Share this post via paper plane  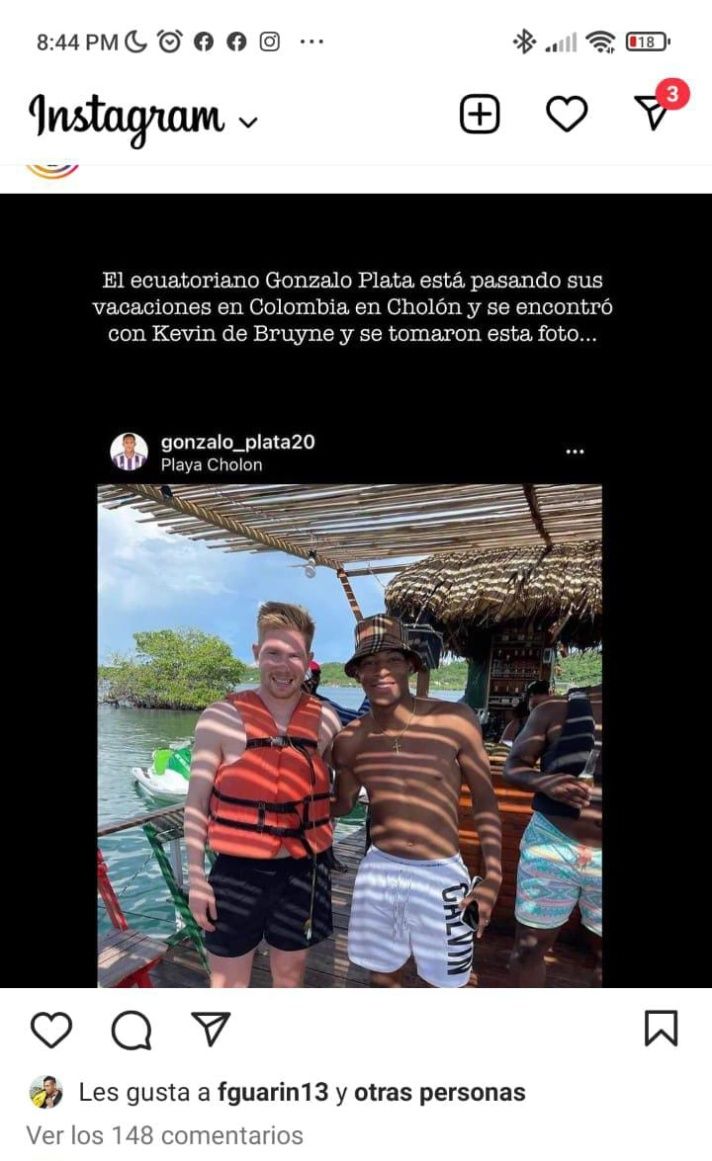click(210, 1028)
